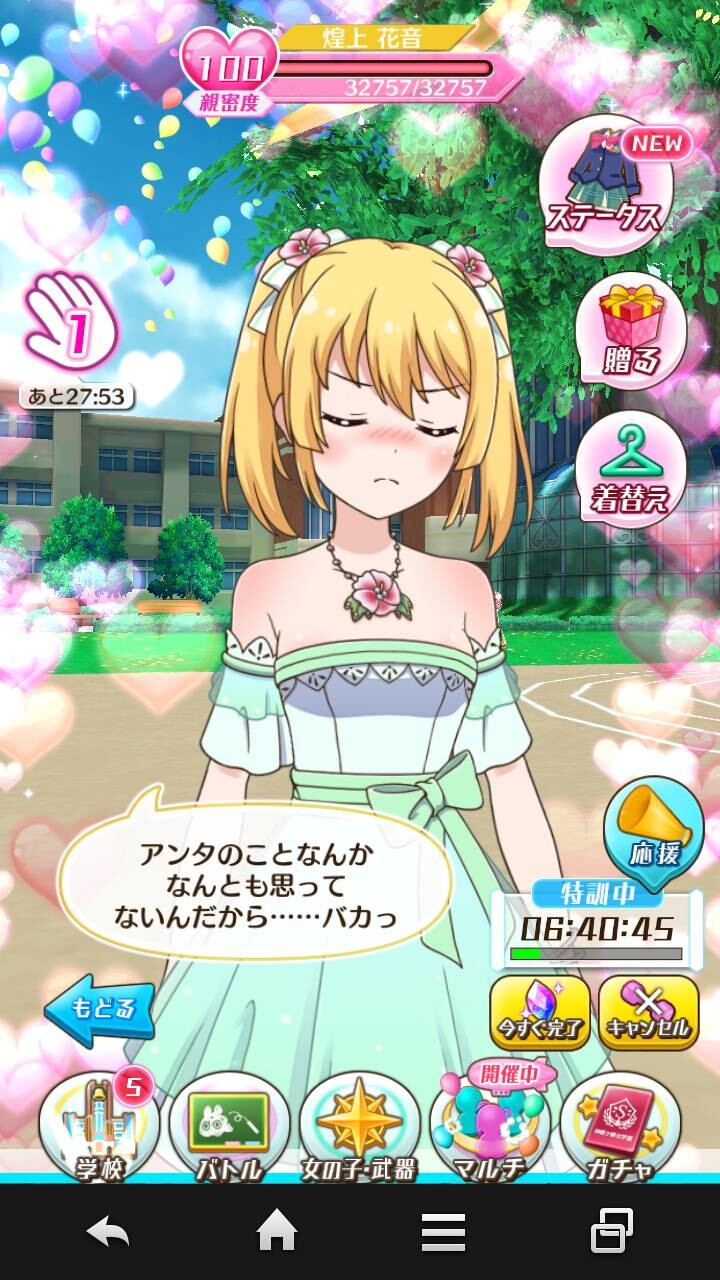The width and height of the screenshot is (720, 1280).
Task: Tap the system home button
Action: pos(277,1231)
